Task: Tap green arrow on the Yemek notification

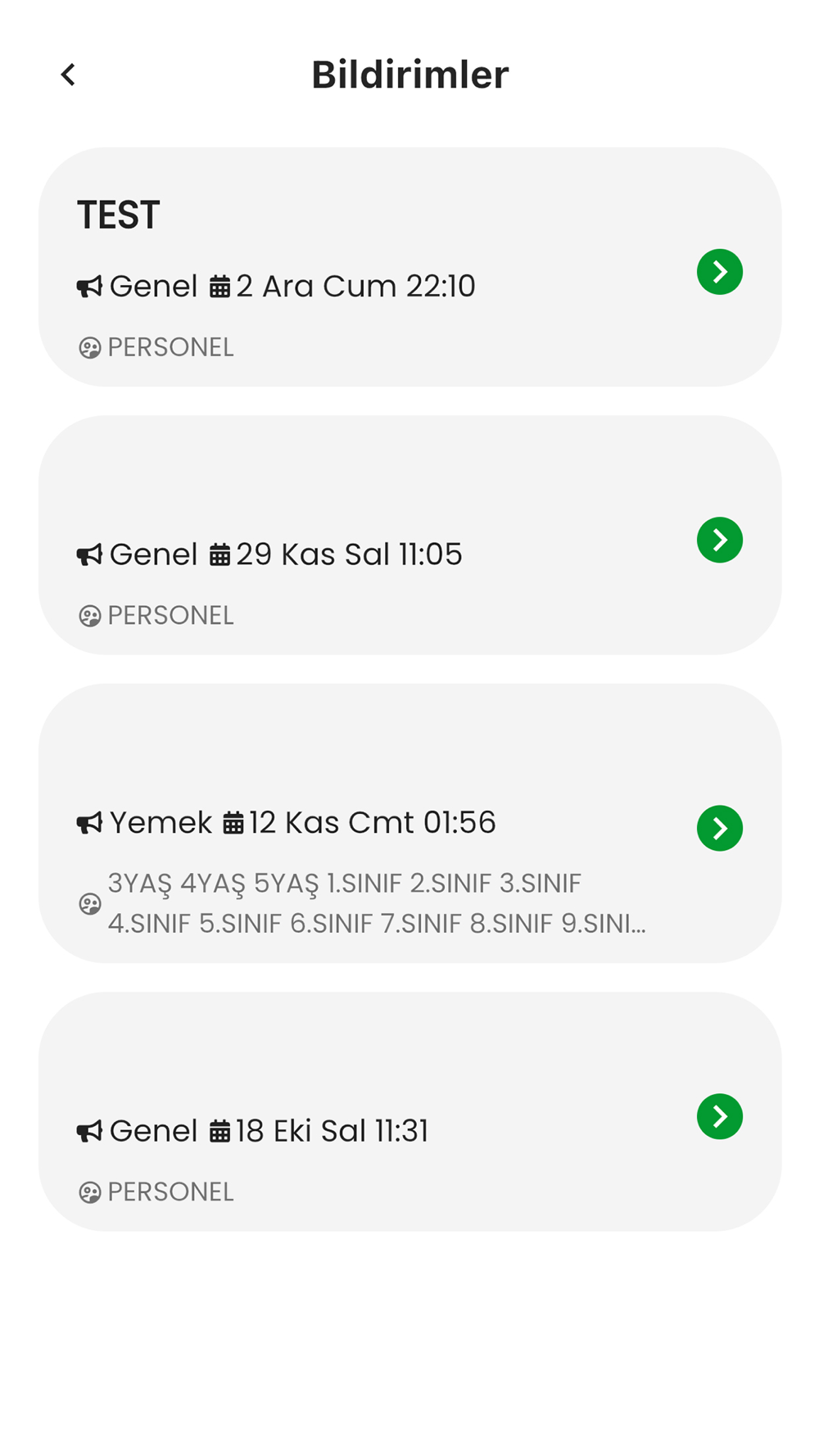Action: 720,828
